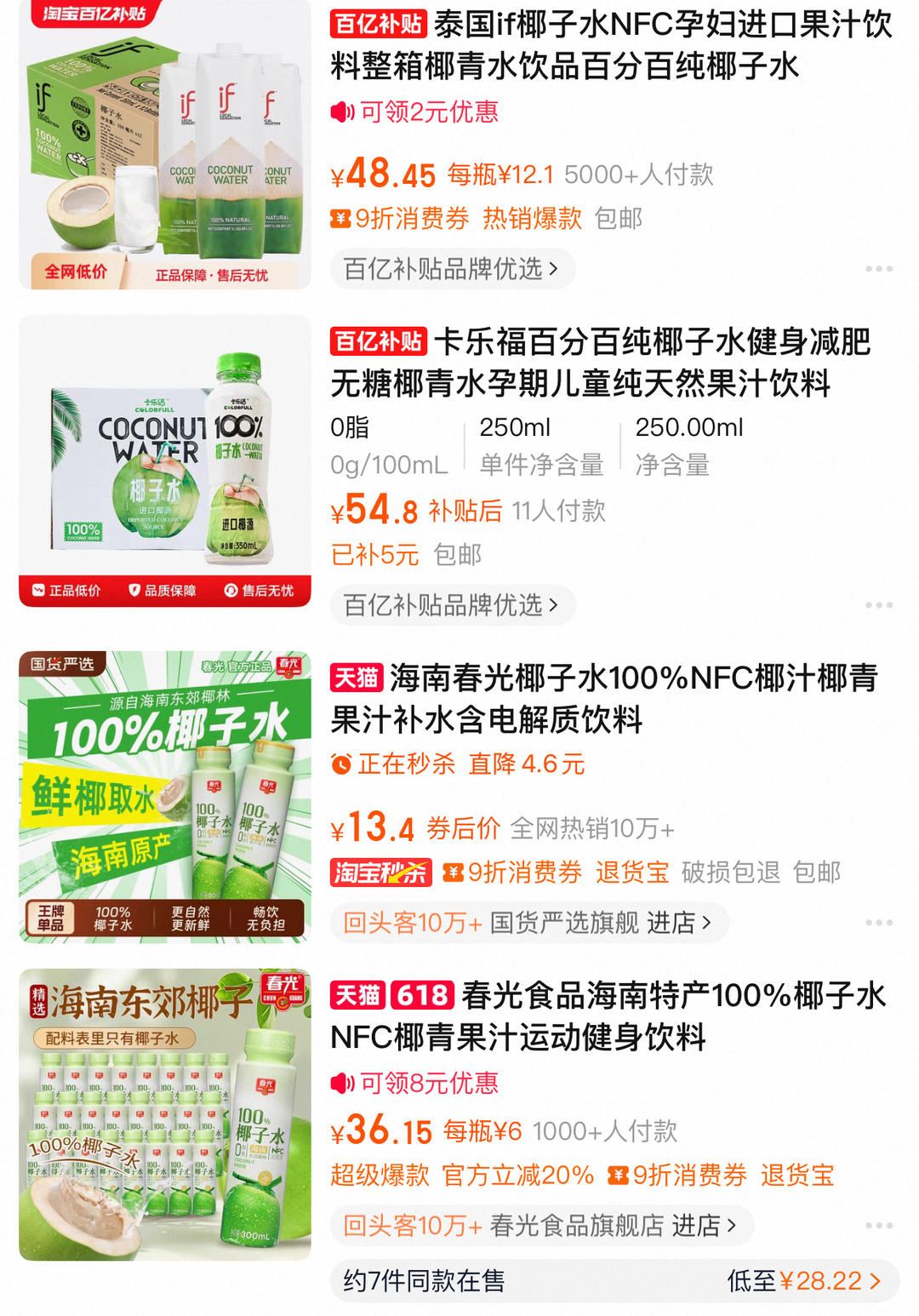Open 春光食品海南特产 product image
This screenshot has height=1316, width=919.
(164, 1114)
